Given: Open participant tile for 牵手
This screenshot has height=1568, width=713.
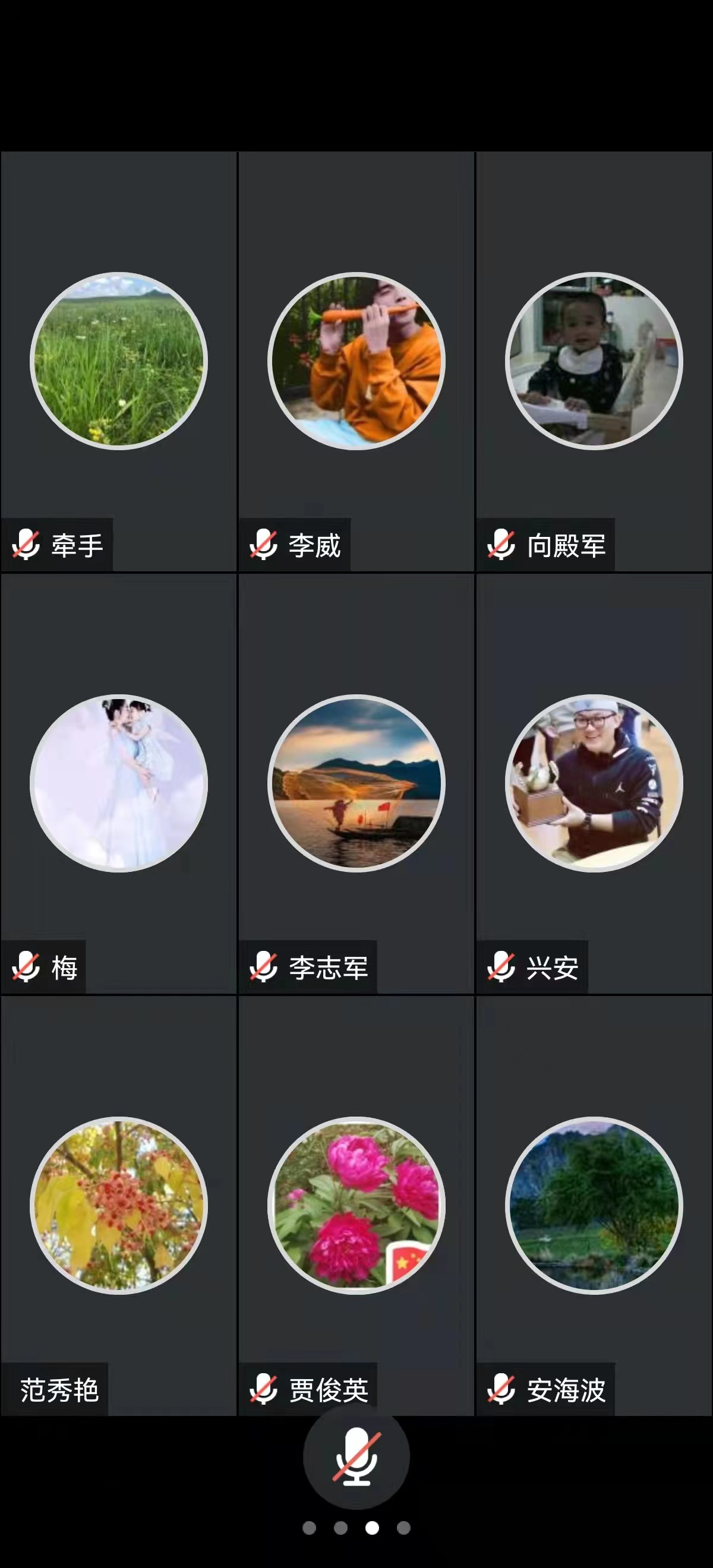Looking at the screenshot, I should [x=119, y=361].
